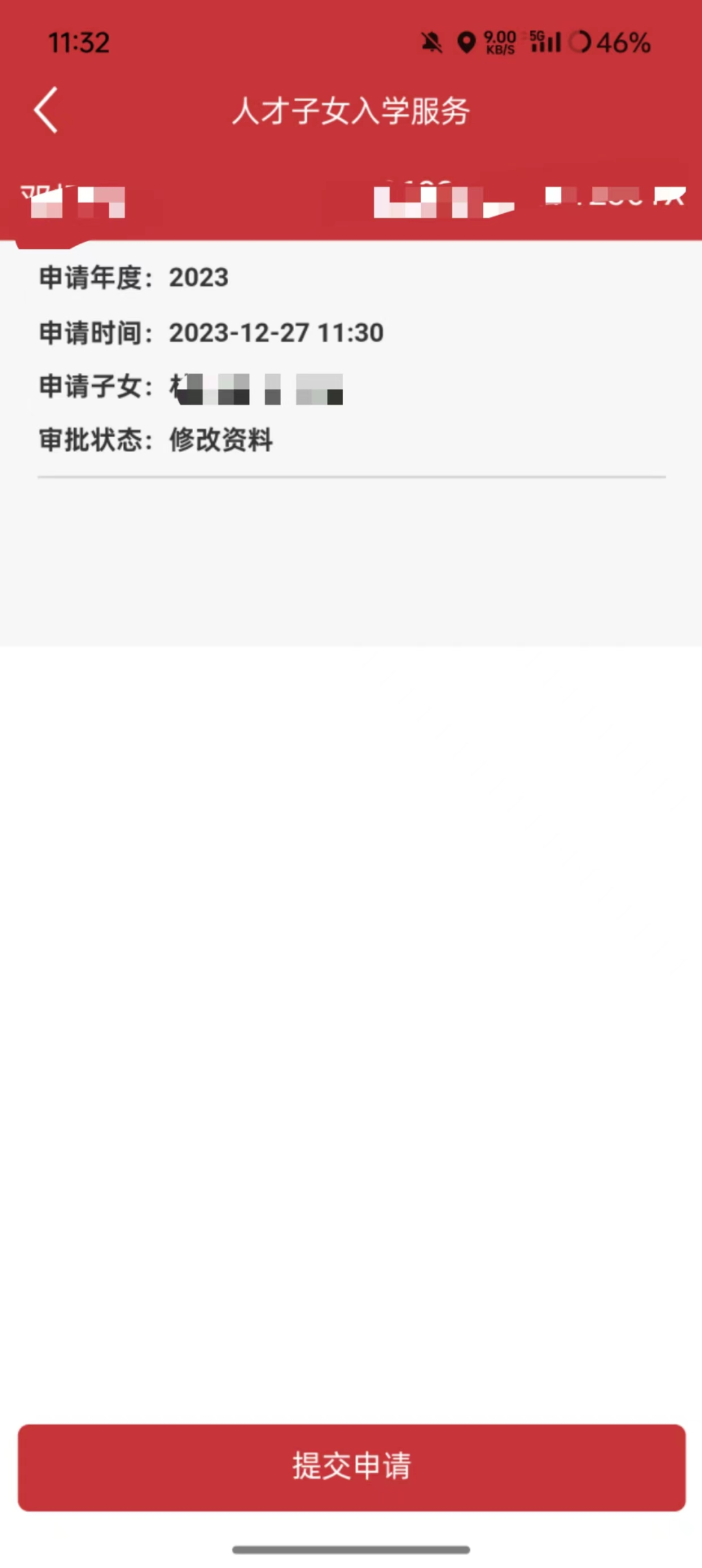The image size is (702, 1568).
Task: Go back using the top-left arrow
Action: [46, 110]
